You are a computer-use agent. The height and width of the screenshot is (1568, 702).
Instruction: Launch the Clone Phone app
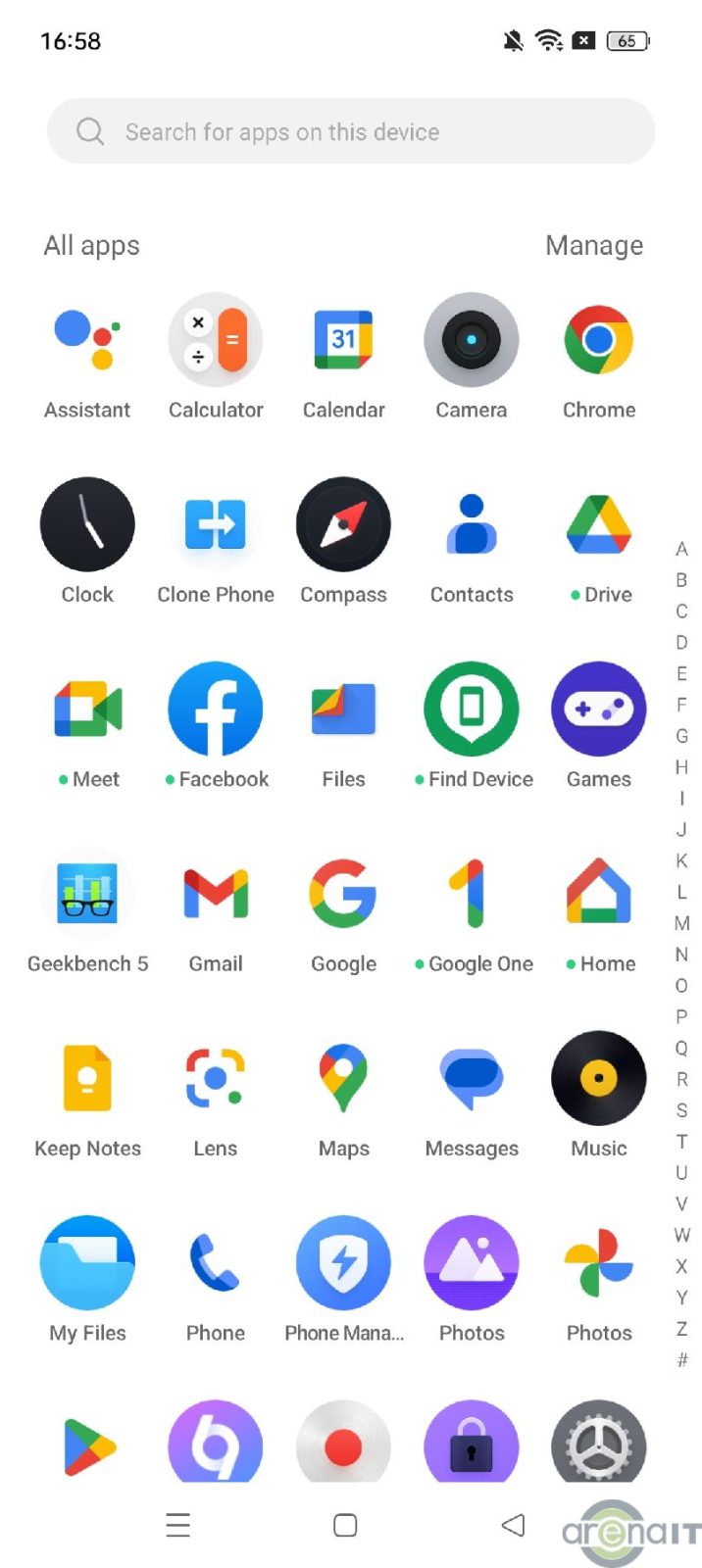coord(216,525)
